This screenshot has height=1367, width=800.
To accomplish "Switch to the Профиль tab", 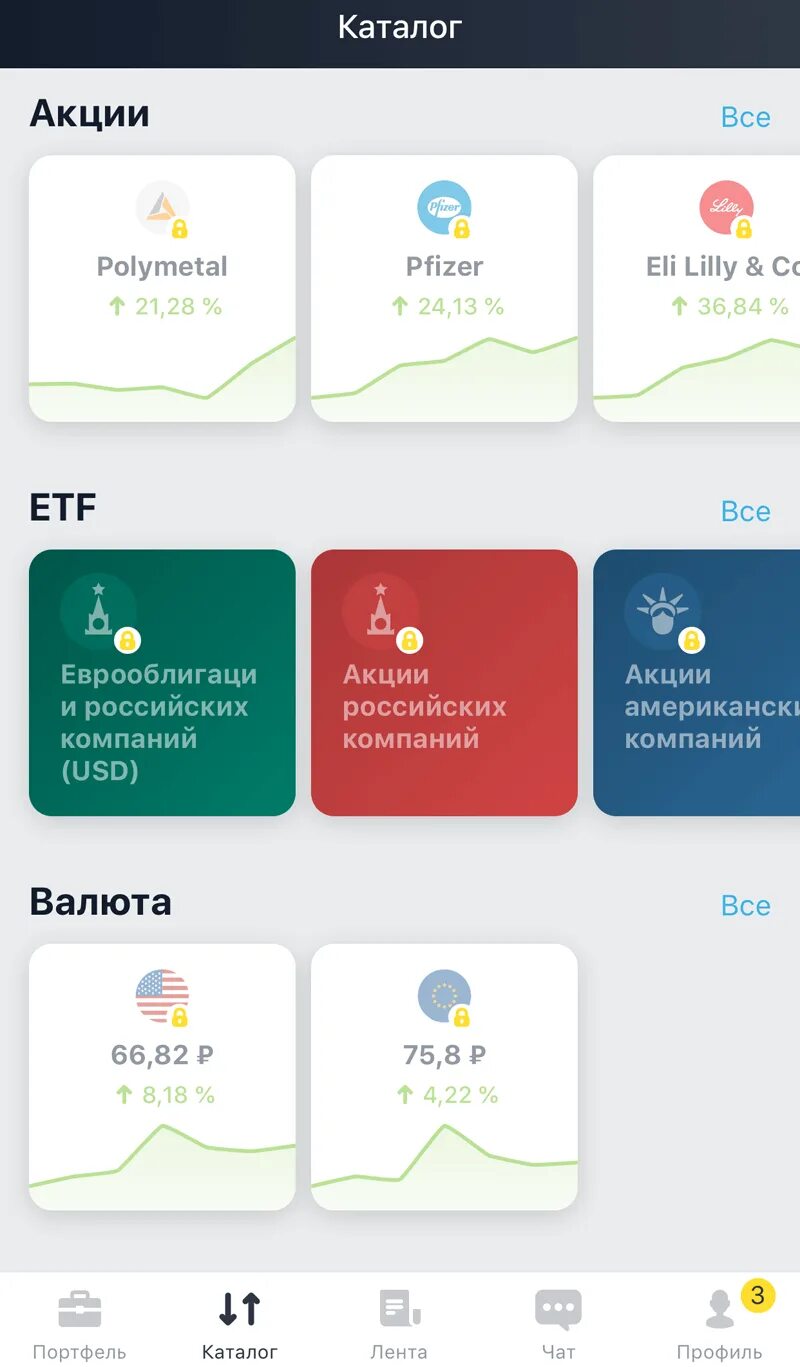I will (x=719, y=1322).
